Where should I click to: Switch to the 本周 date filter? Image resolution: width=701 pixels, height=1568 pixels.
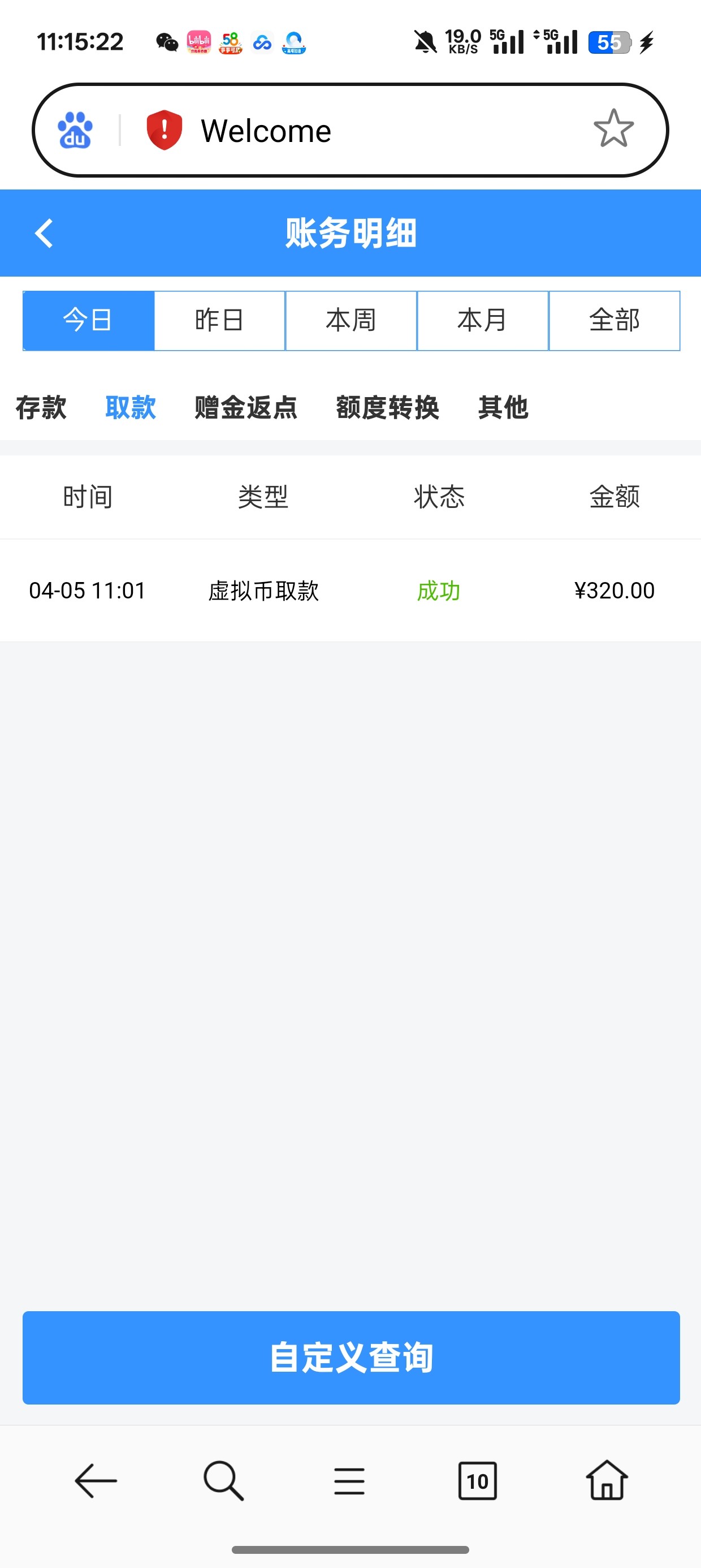[351, 321]
